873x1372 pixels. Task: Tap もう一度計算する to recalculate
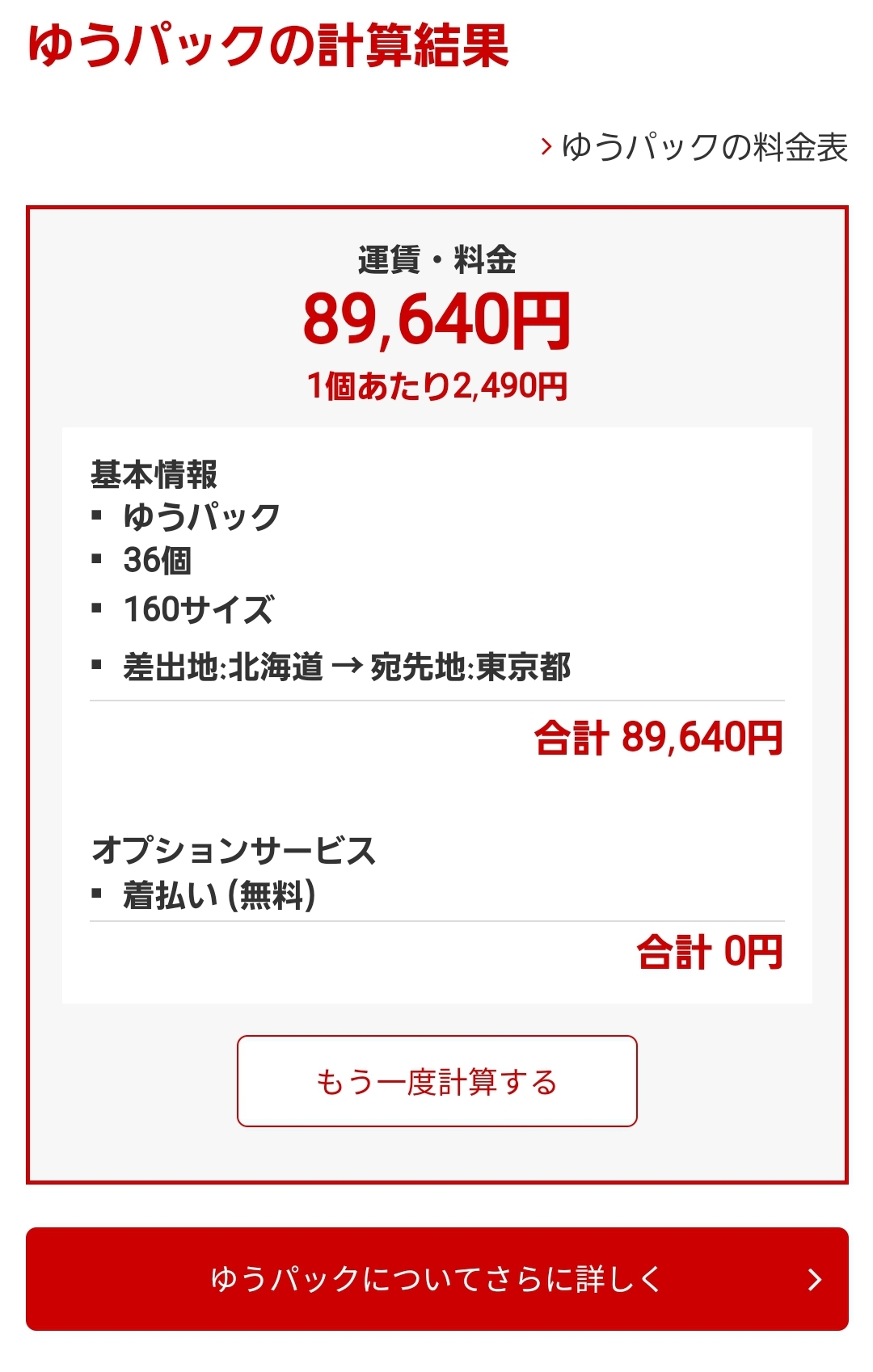click(436, 1081)
